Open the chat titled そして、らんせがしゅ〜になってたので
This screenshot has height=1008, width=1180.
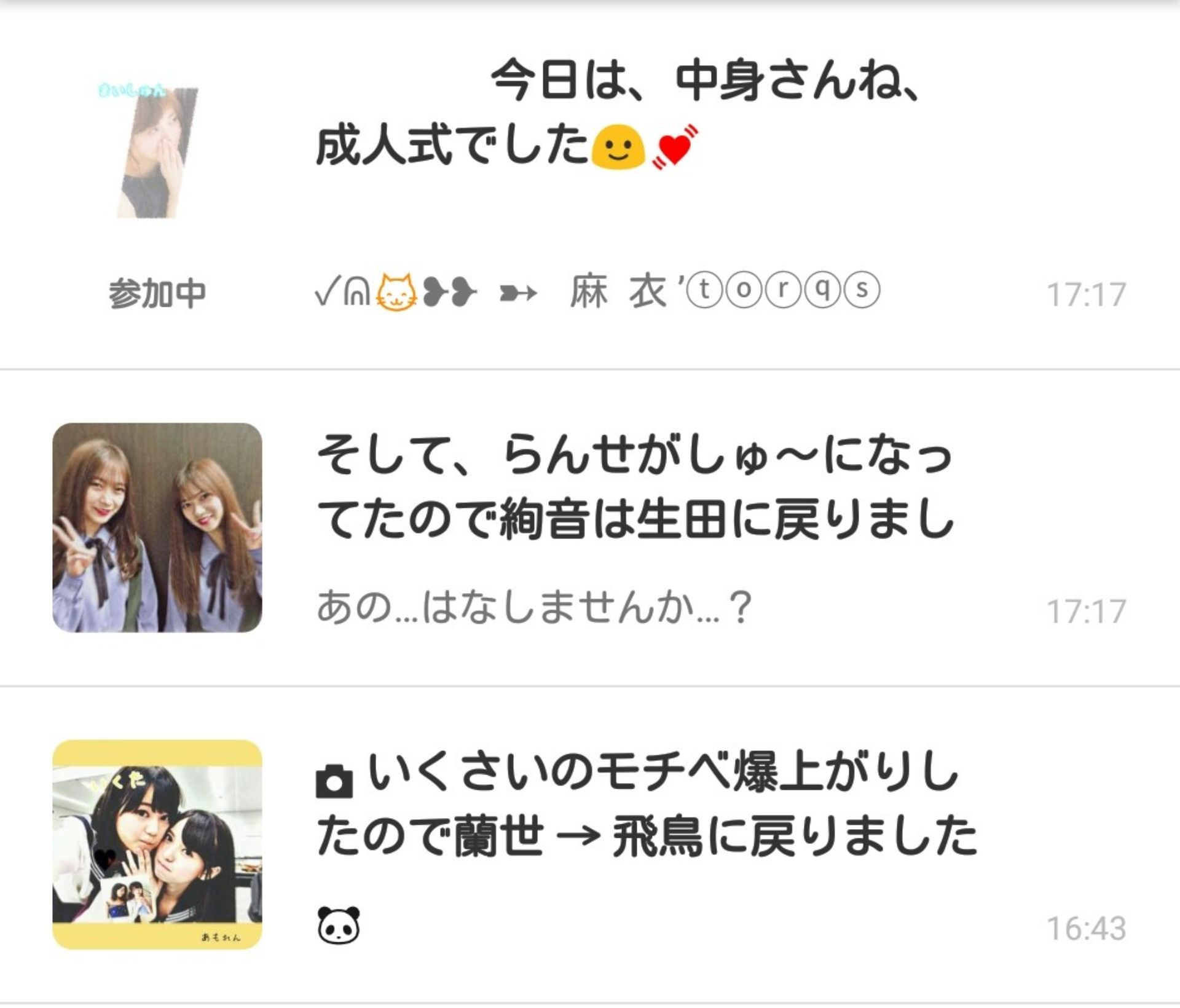tap(633, 489)
